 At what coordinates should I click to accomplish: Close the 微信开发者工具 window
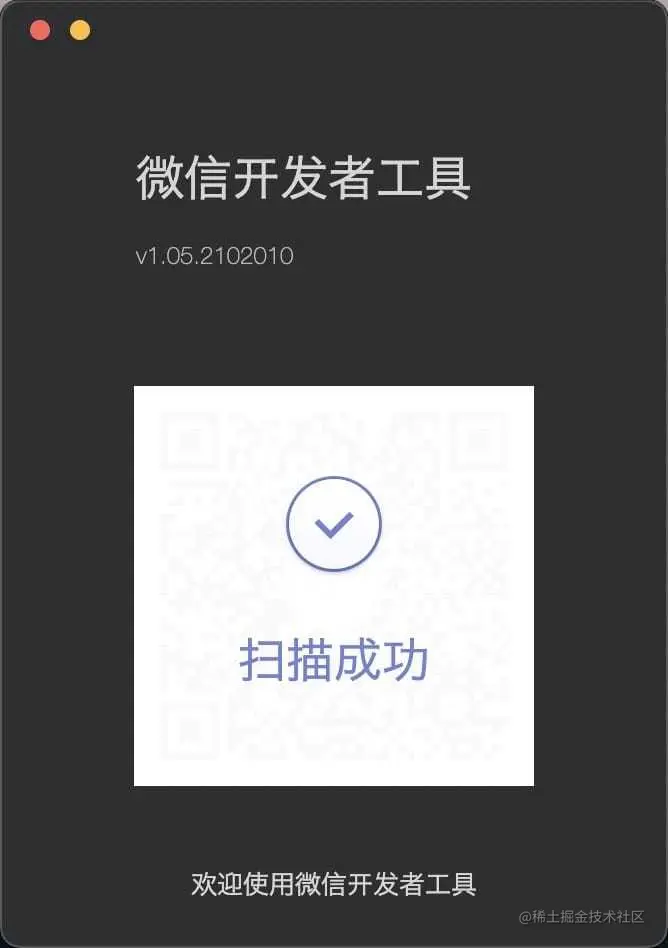point(41,30)
